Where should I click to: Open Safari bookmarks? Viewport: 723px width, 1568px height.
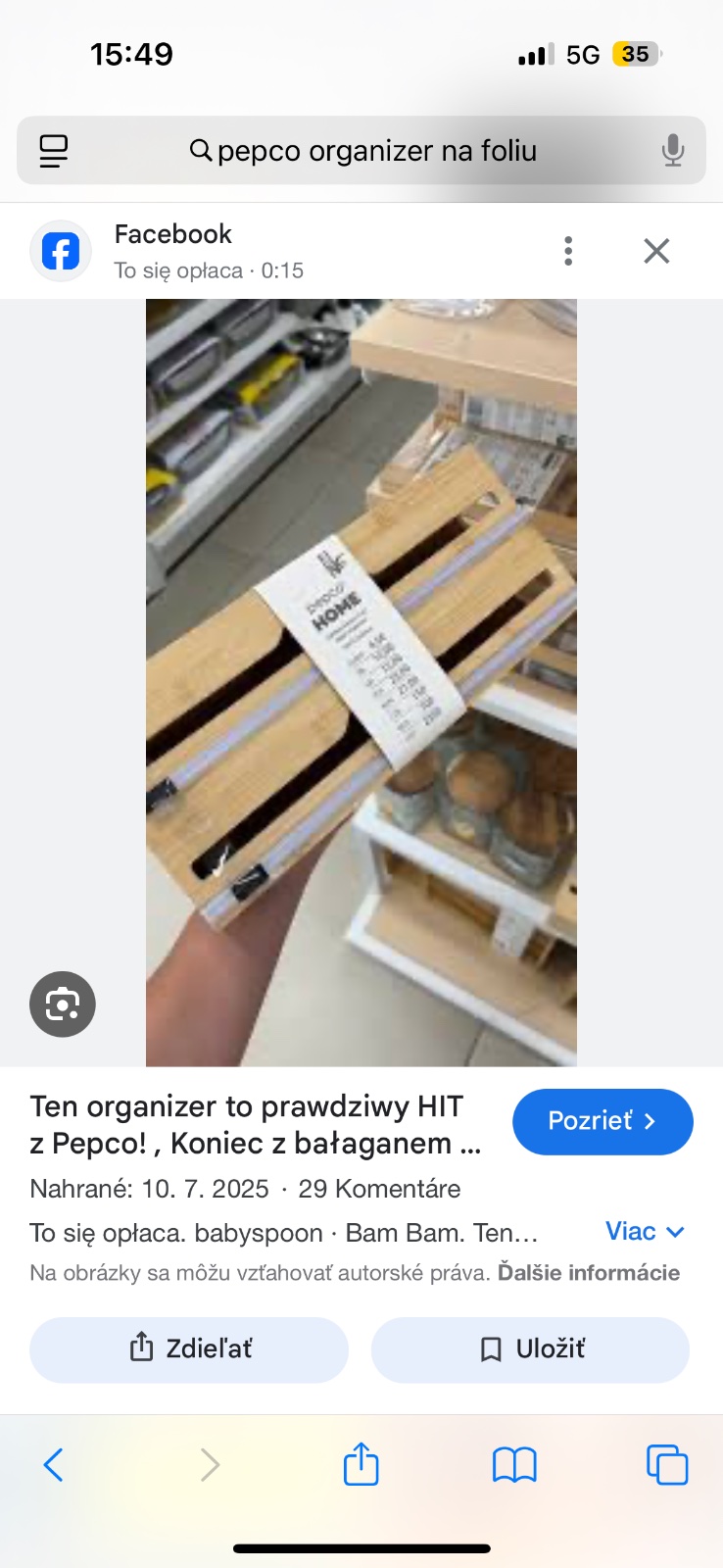click(x=514, y=1465)
